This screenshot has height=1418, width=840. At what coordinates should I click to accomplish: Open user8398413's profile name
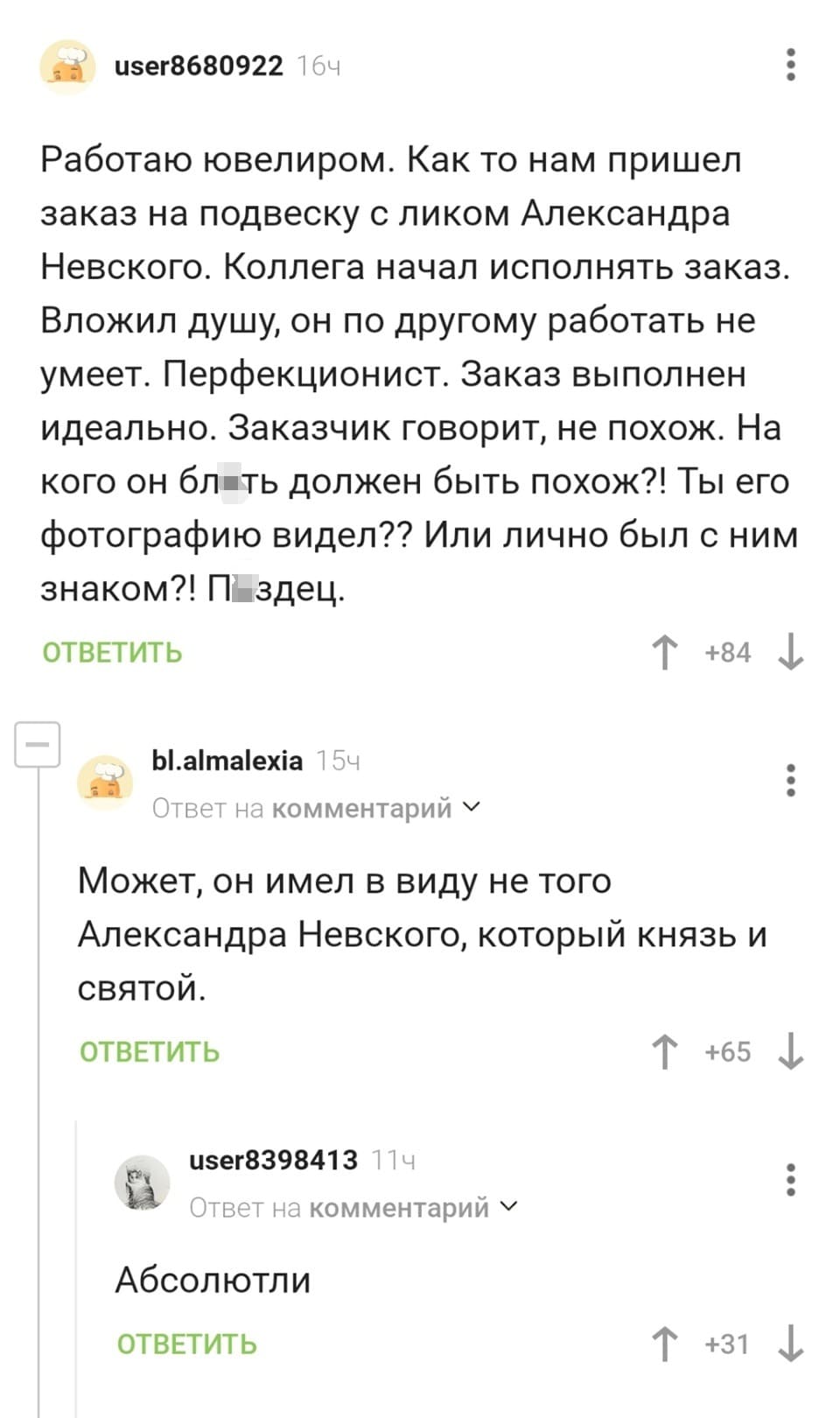pos(273,1160)
